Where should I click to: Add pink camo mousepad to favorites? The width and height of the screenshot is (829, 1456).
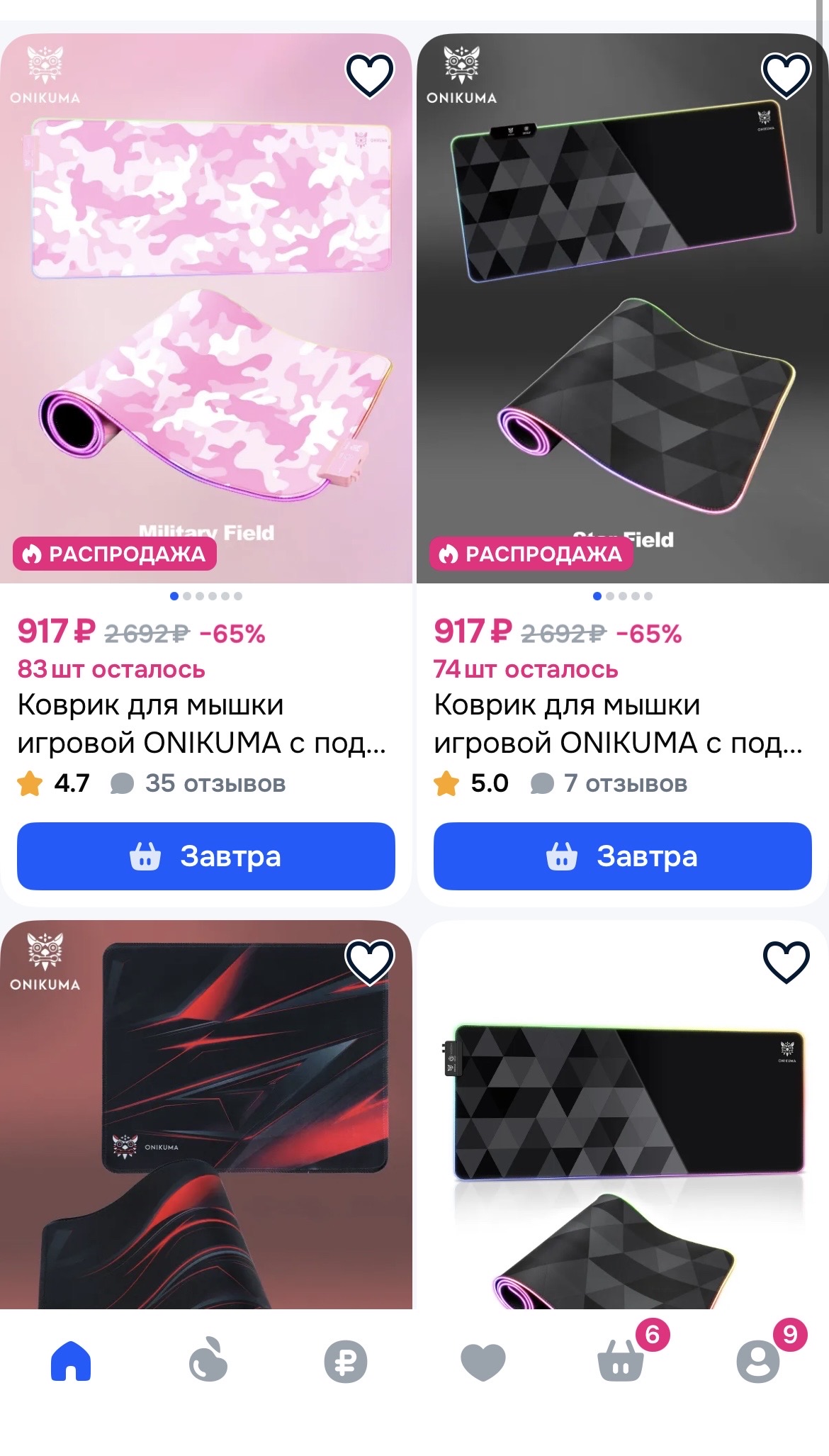[369, 75]
